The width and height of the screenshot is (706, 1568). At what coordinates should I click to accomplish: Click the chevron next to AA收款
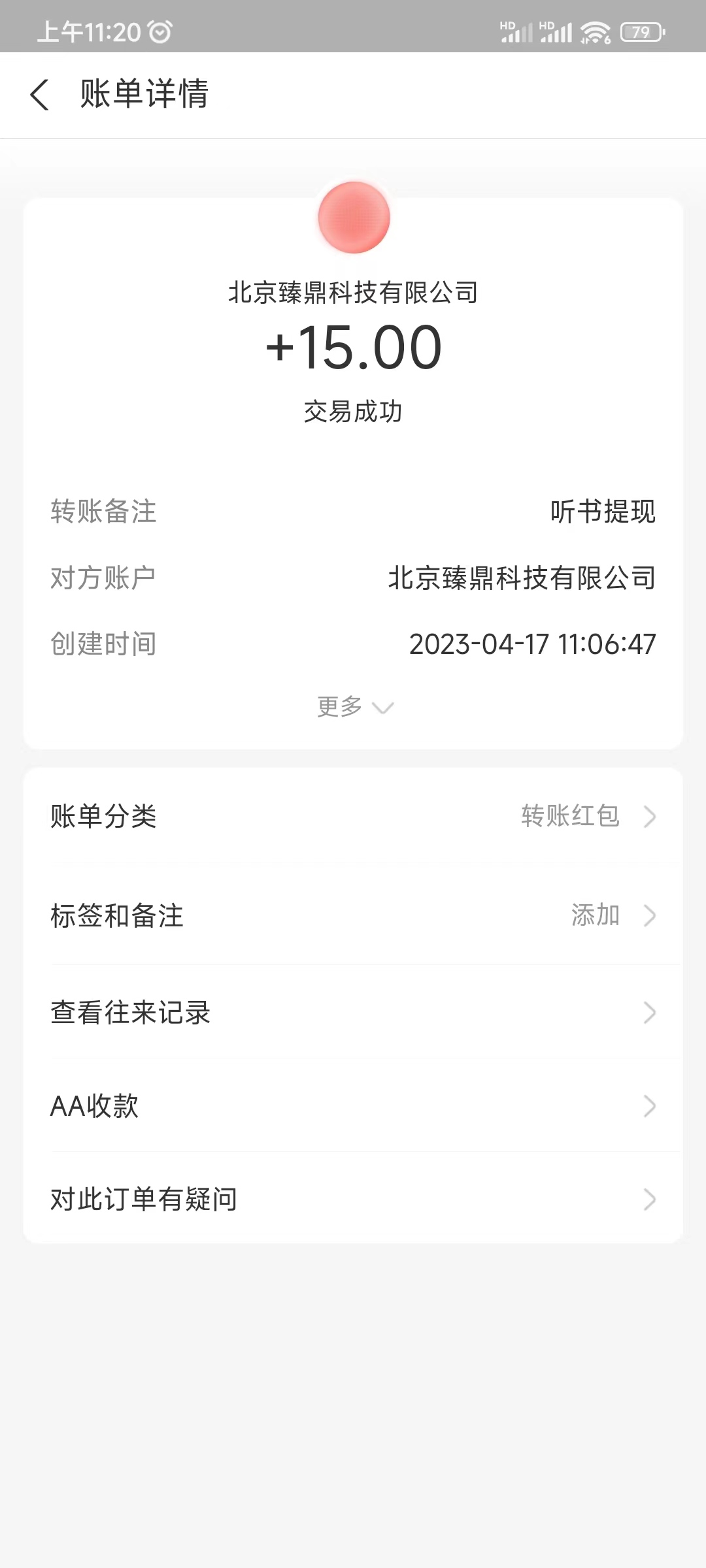click(x=649, y=1106)
